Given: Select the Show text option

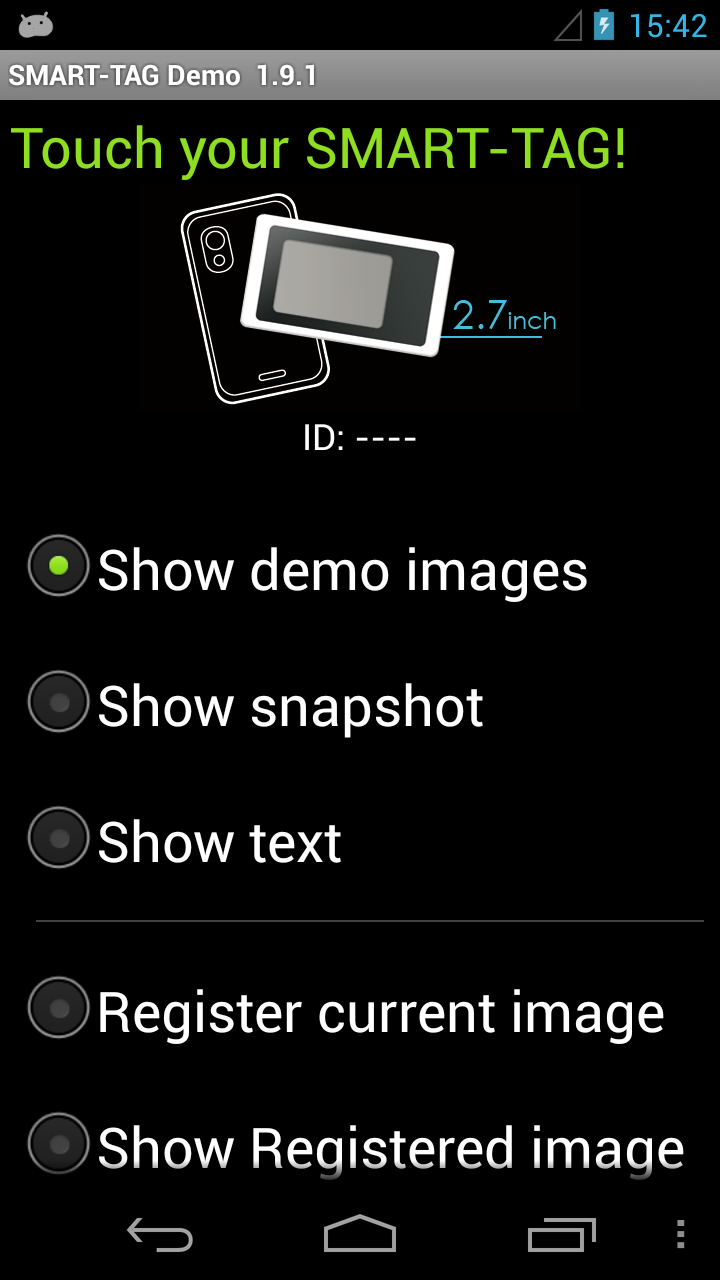Looking at the screenshot, I should click(x=59, y=838).
